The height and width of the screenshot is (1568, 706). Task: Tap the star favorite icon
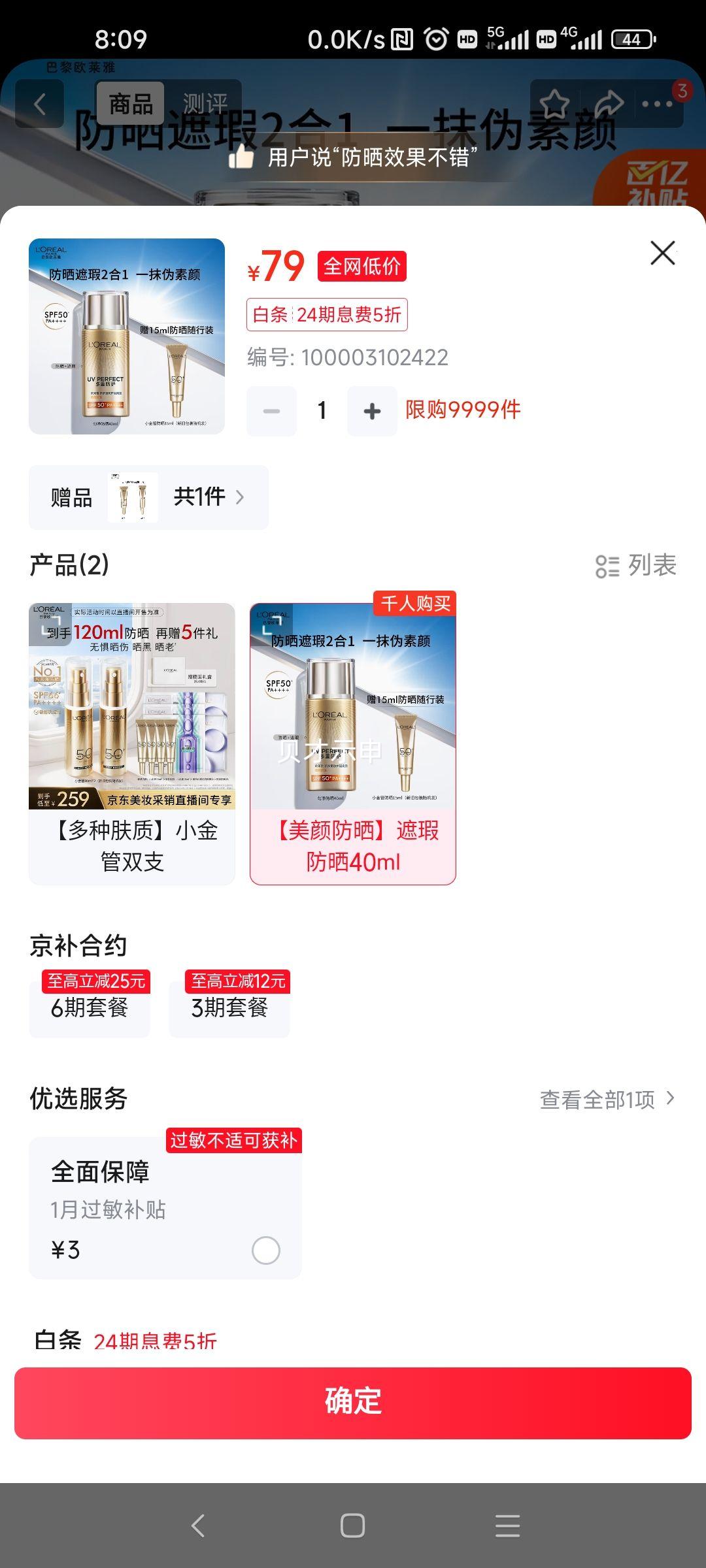[555, 101]
